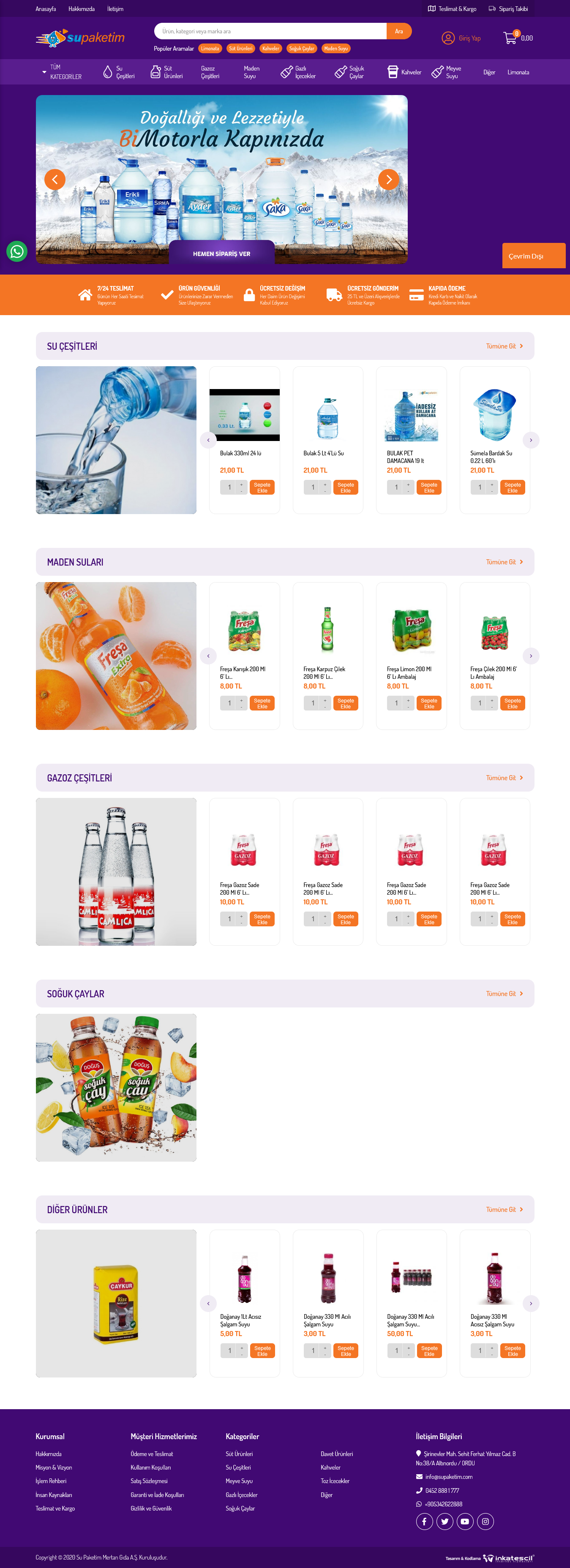
Task: Tap the product search field
Action: (270, 31)
